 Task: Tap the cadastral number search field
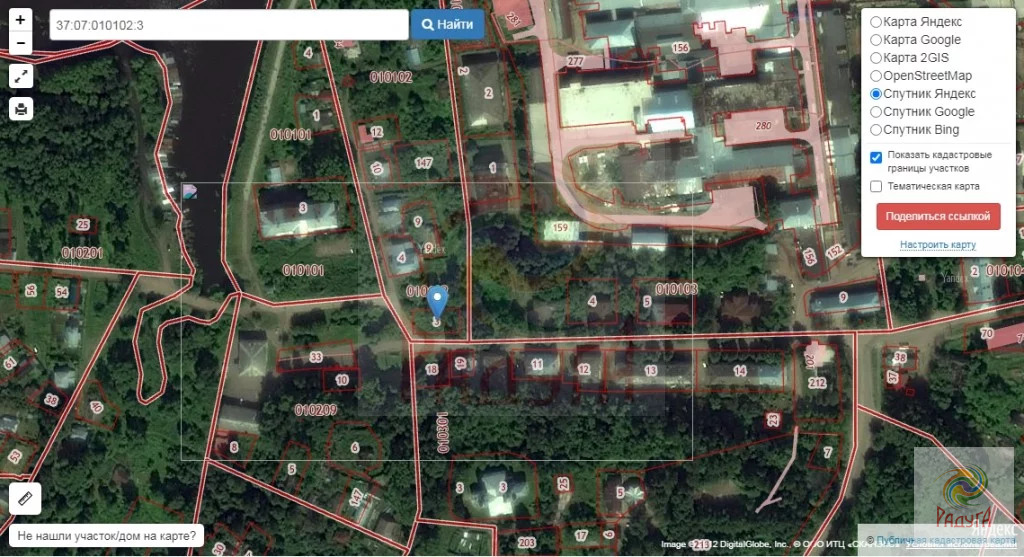click(x=228, y=24)
